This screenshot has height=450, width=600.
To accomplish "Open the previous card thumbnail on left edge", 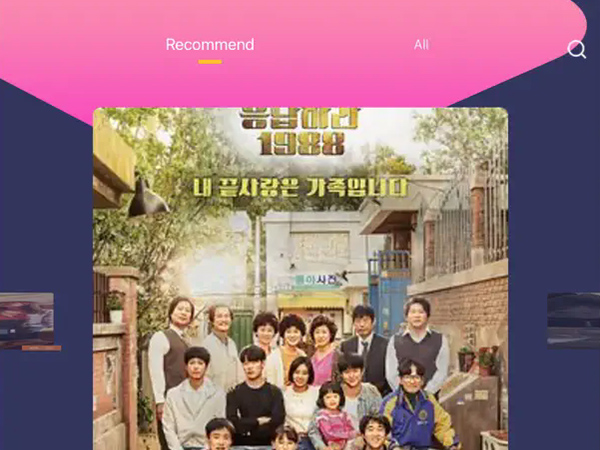I will (28, 320).
